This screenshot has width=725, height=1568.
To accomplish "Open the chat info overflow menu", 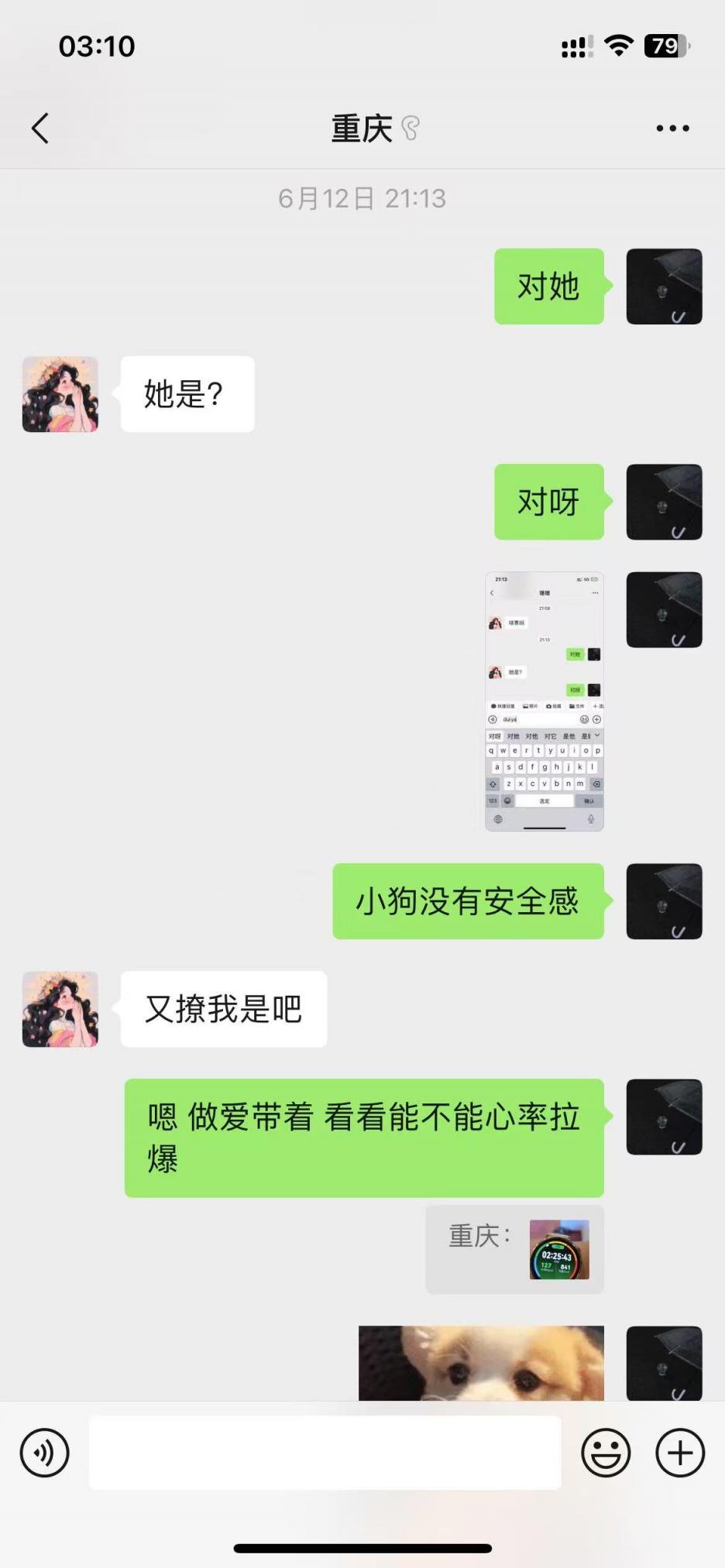I will tap(672, 129).
